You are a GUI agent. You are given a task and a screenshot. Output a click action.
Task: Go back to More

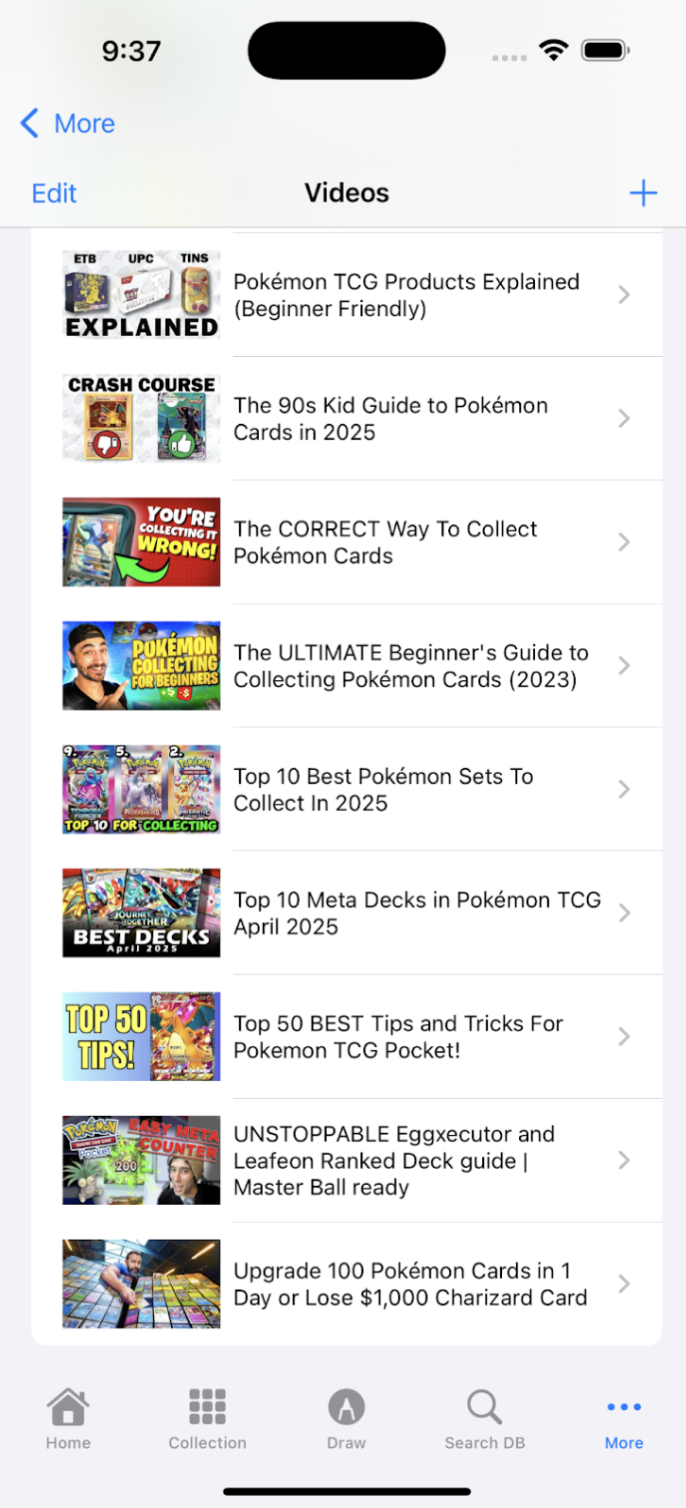(x=68, y=124)
